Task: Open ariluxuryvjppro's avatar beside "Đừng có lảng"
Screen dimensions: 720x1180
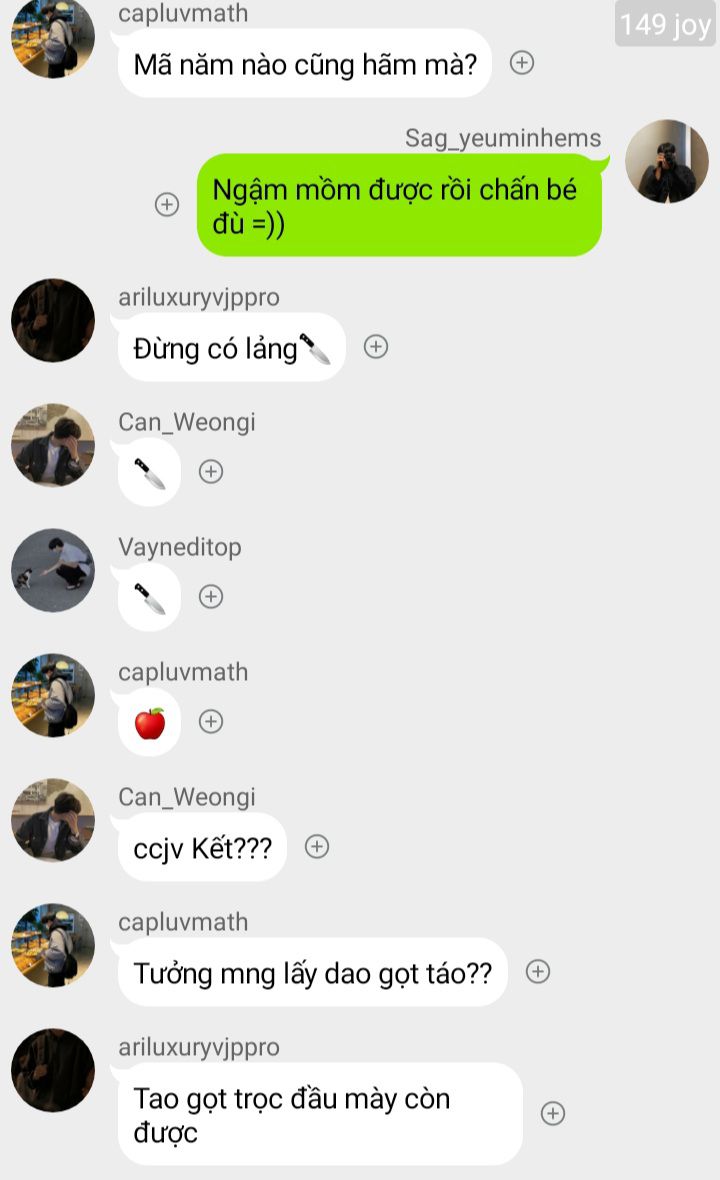Action: pyautogui.click(x=52, y=321)
